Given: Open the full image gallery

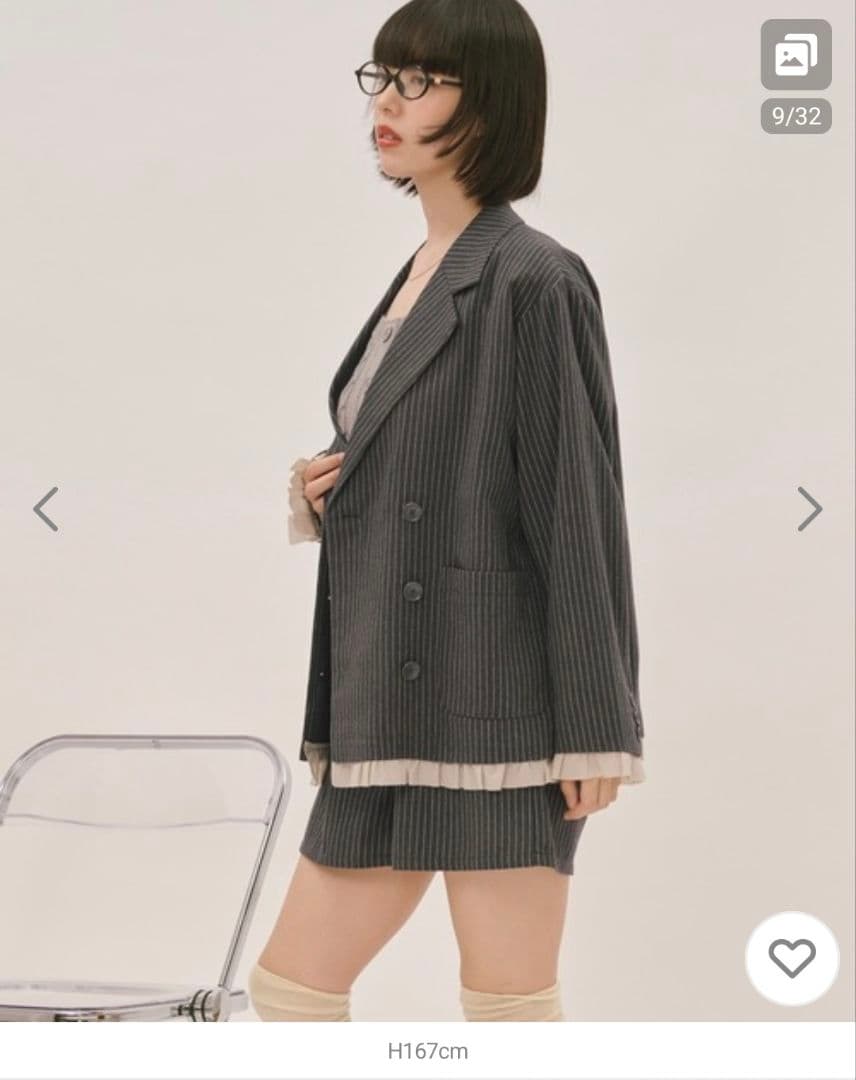Looking at the screenshot, I should [796, 55].
